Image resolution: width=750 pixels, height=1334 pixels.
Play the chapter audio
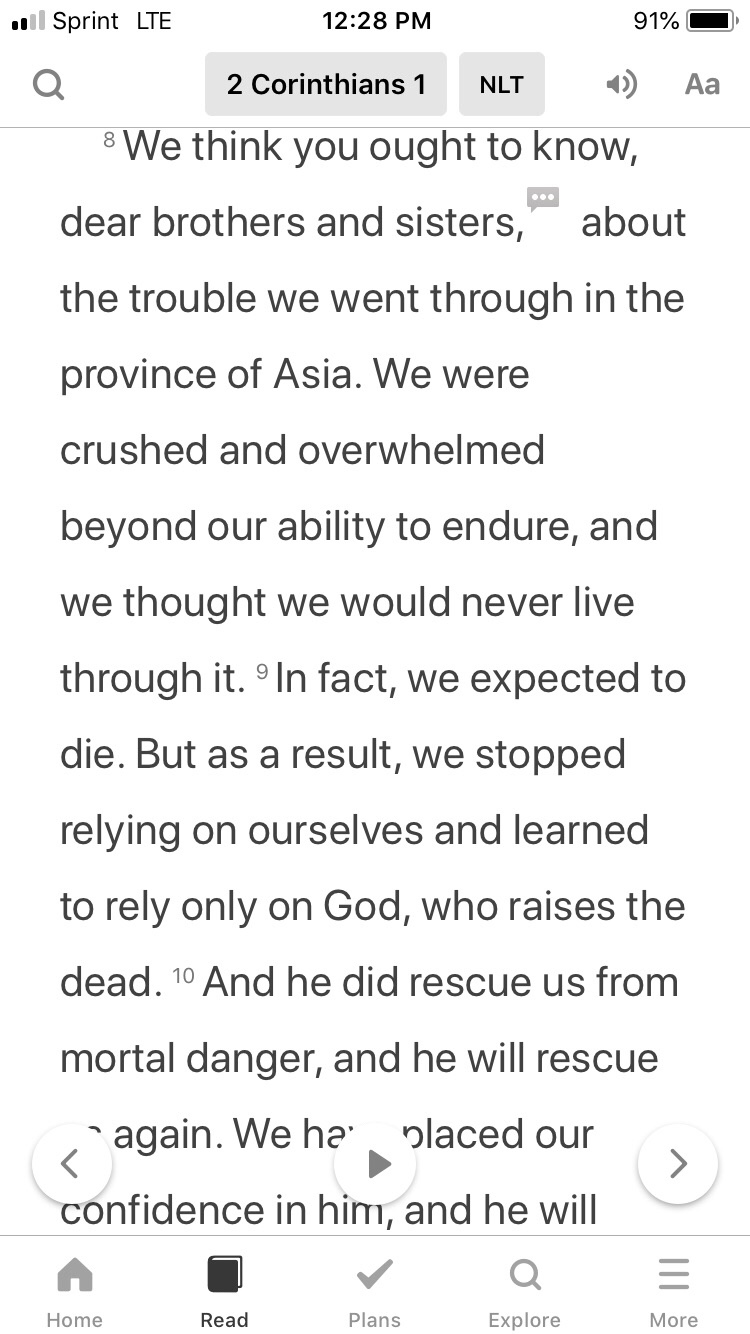(375, 1163)
